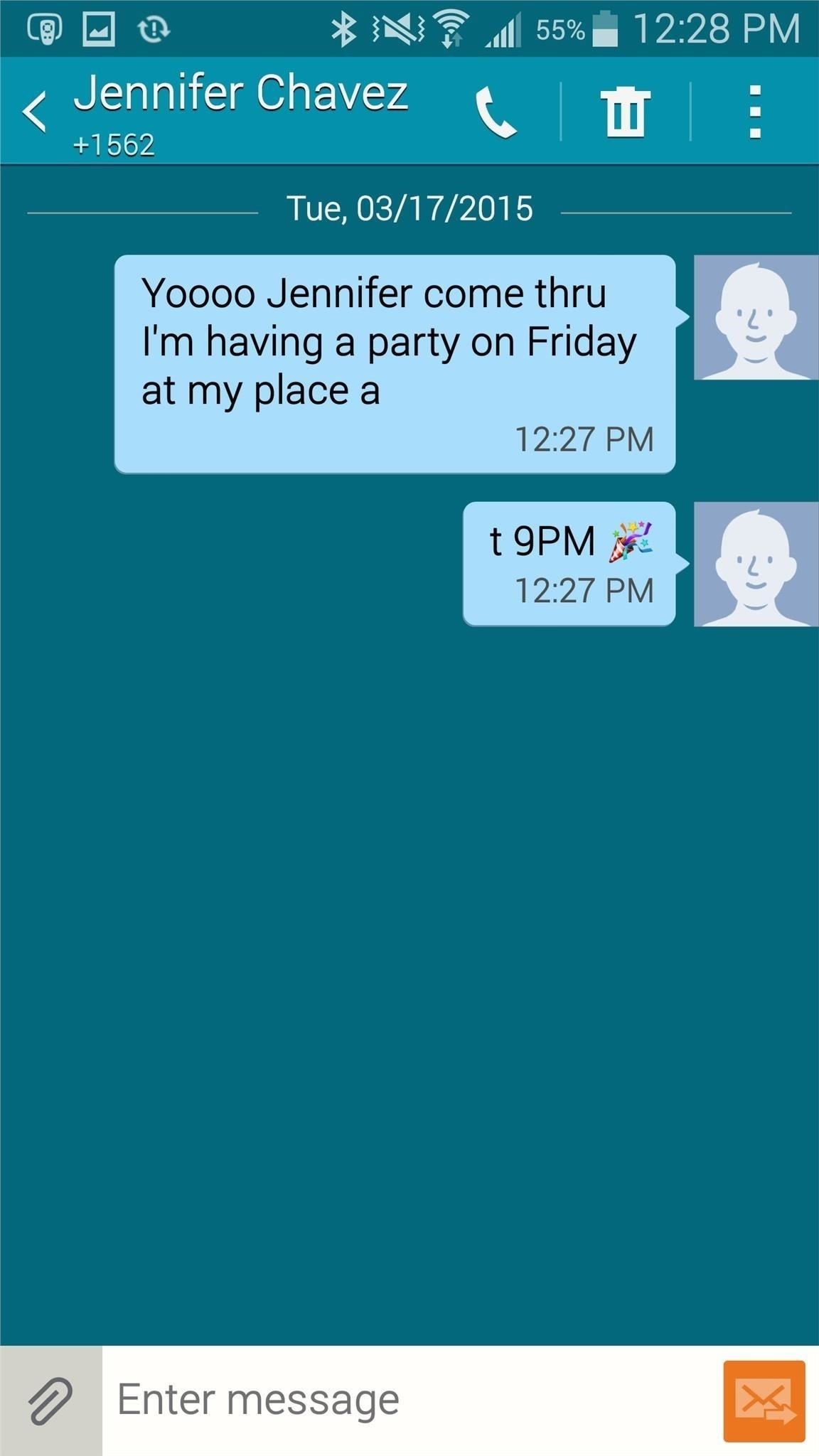Open contact photo beside 'Yoooo Jennifer' message
The height and width of the screenshot is (1456, 819).
point(756,317)
